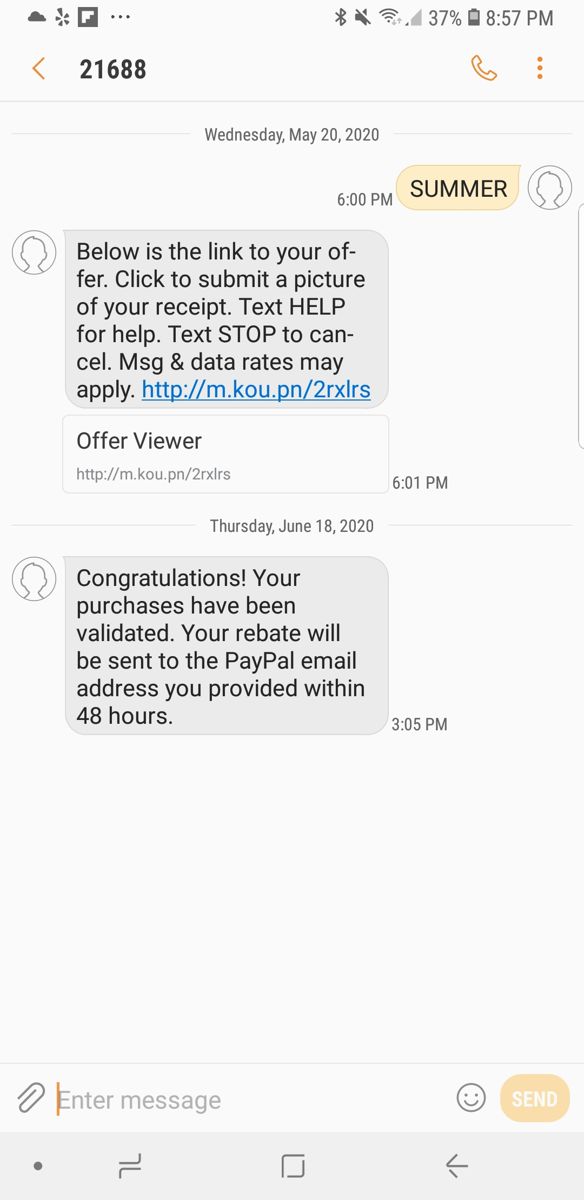Tap the system back button in the navigation bar
Image resolution: width=584 pixels, height=1200 pixels.
(457, 1166)
